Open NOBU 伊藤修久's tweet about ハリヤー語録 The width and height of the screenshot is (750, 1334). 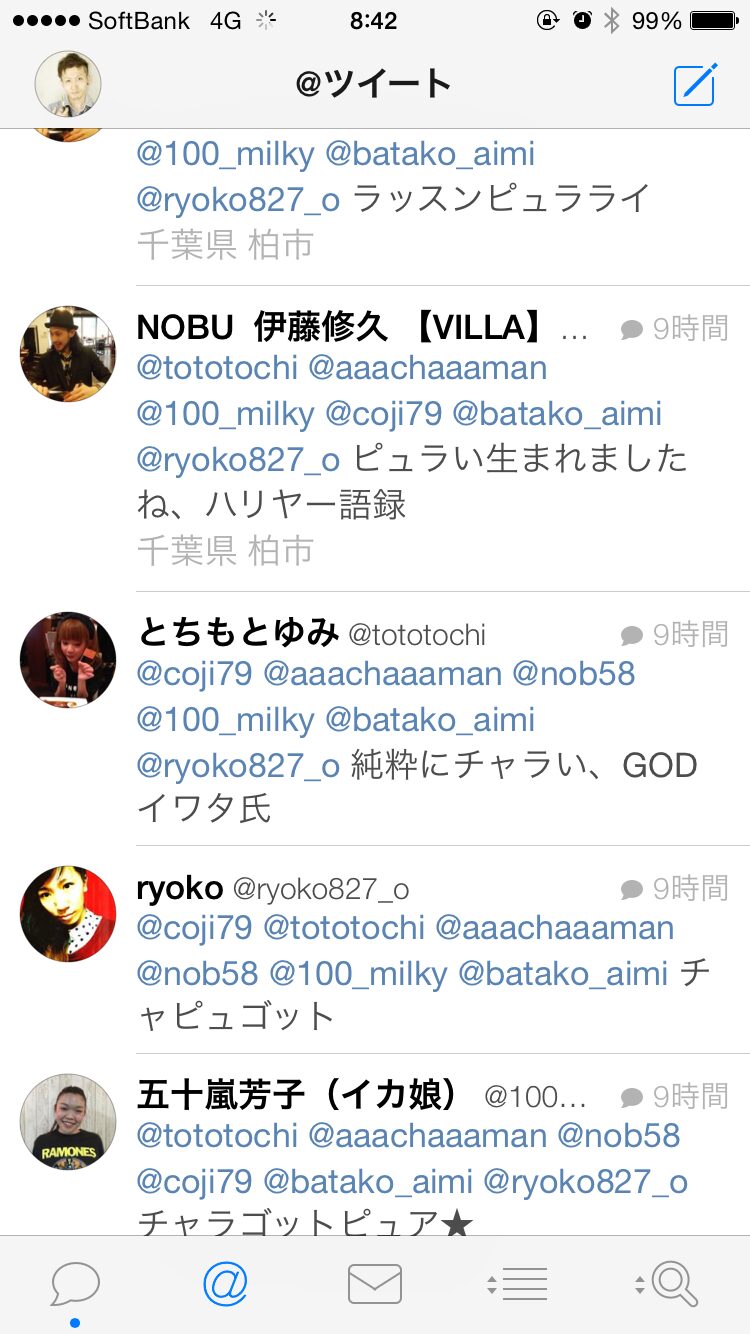tap(375, 438)
